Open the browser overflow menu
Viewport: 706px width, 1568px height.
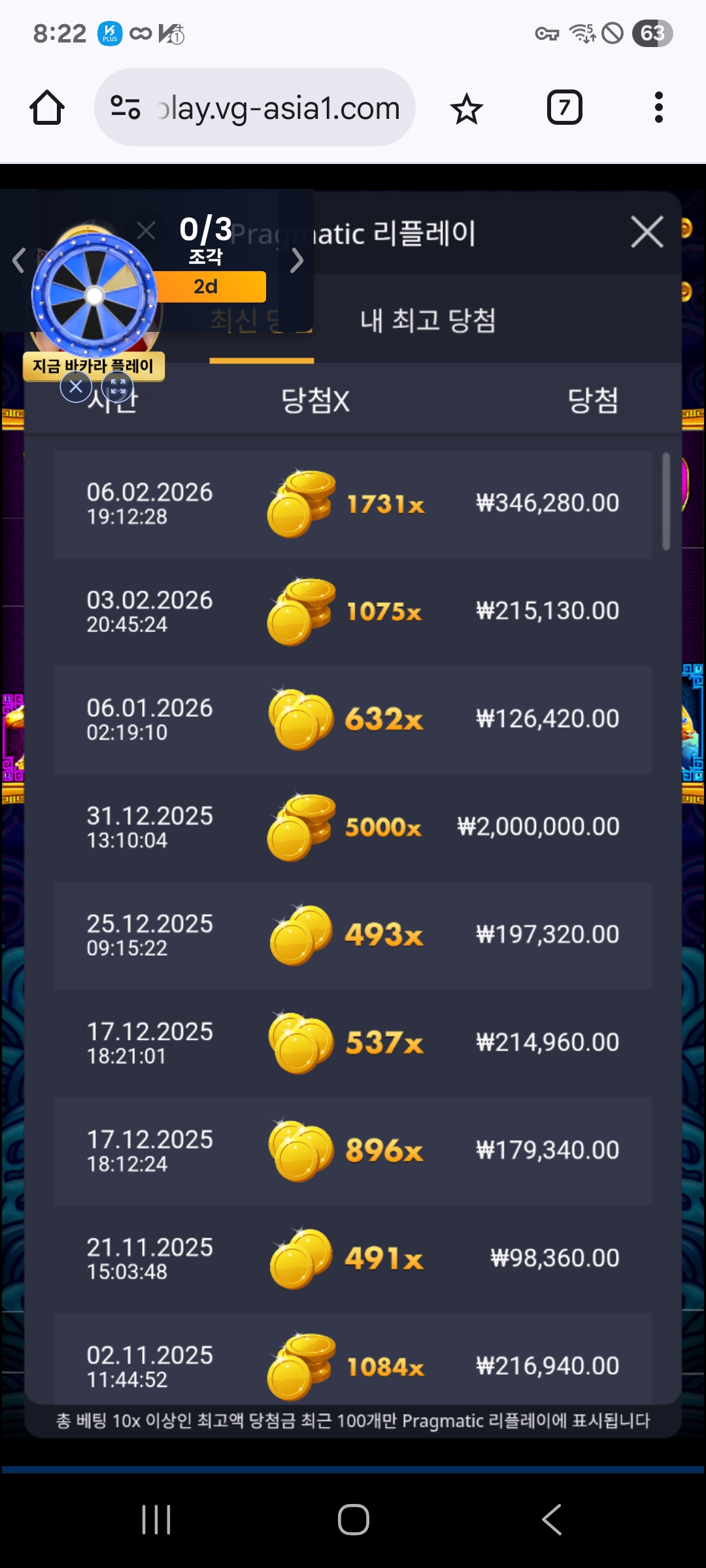pos(658,108)
